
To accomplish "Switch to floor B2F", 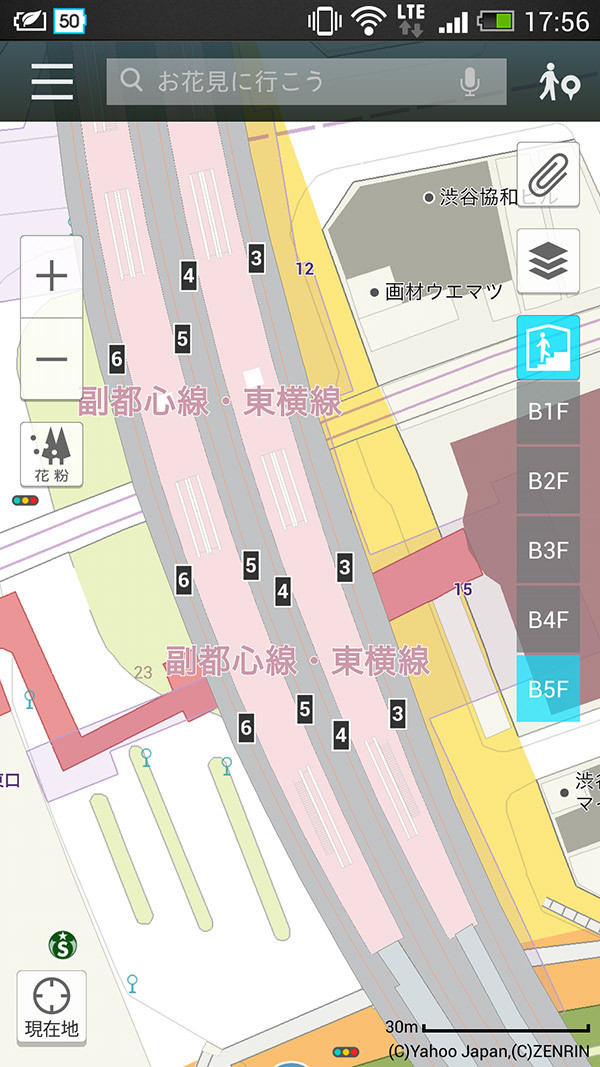I will click(x=548, y=481).
